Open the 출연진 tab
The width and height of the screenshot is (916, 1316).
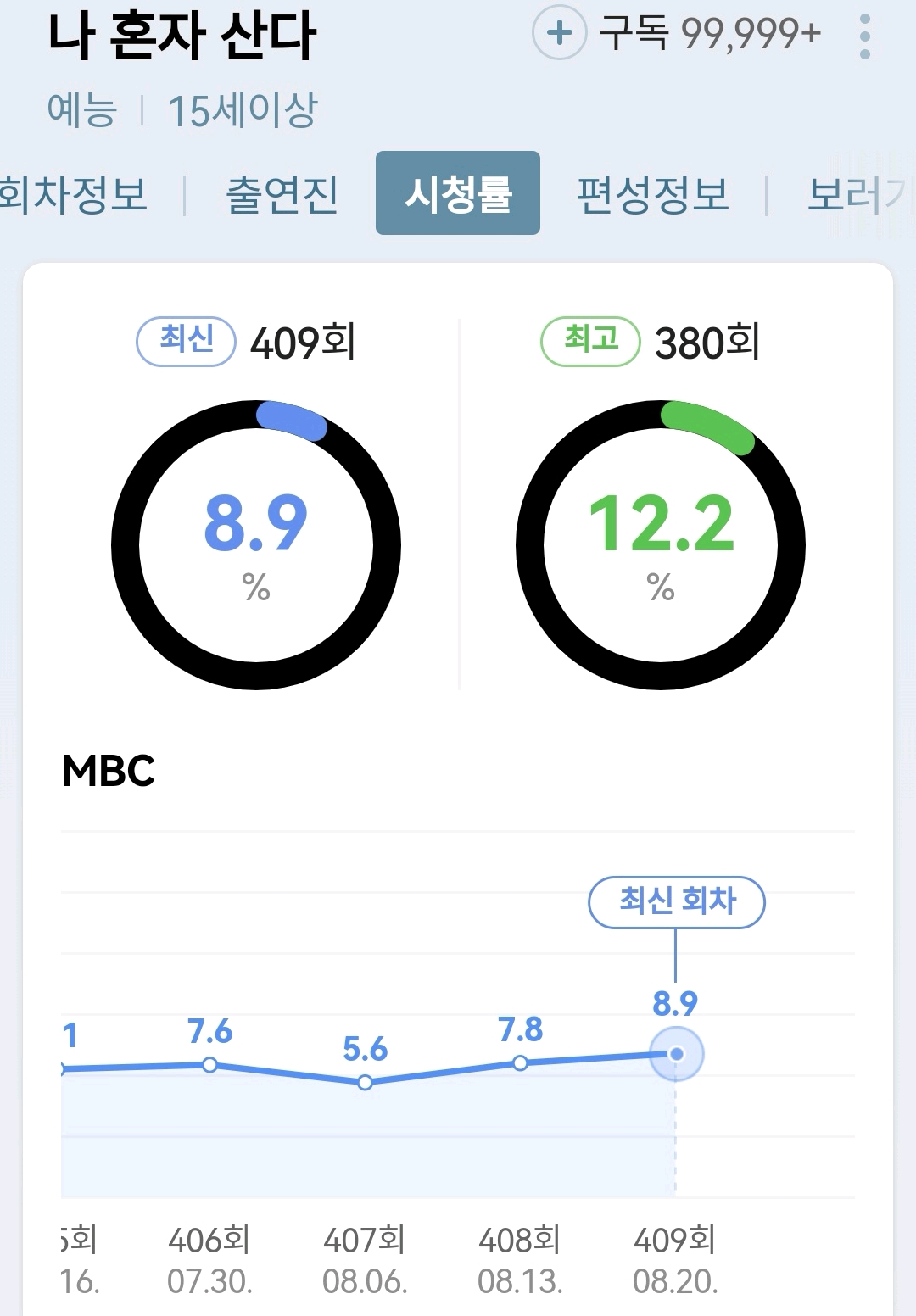point(283,193)
